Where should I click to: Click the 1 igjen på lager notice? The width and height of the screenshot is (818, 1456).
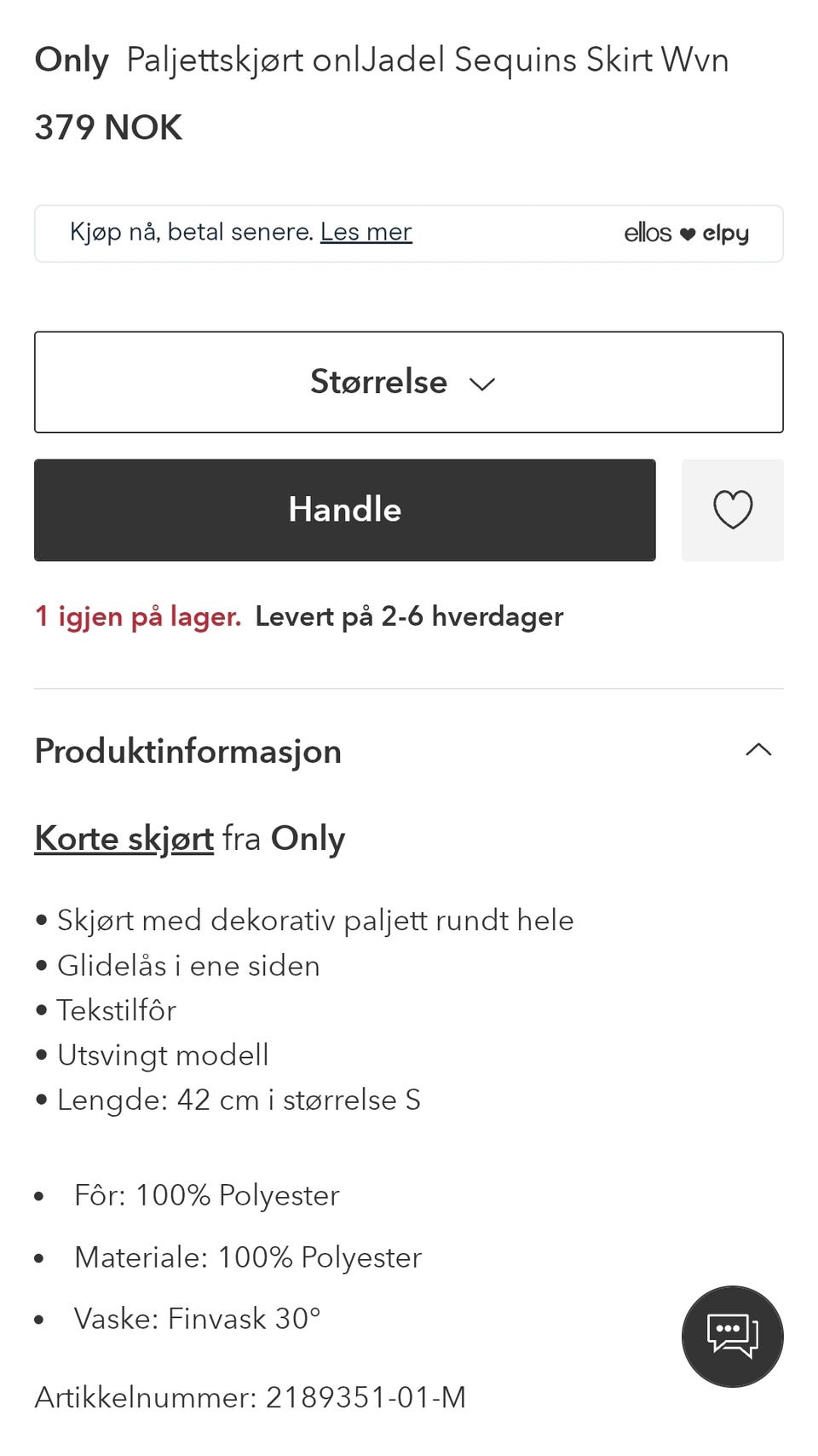(x=137, y=616)
